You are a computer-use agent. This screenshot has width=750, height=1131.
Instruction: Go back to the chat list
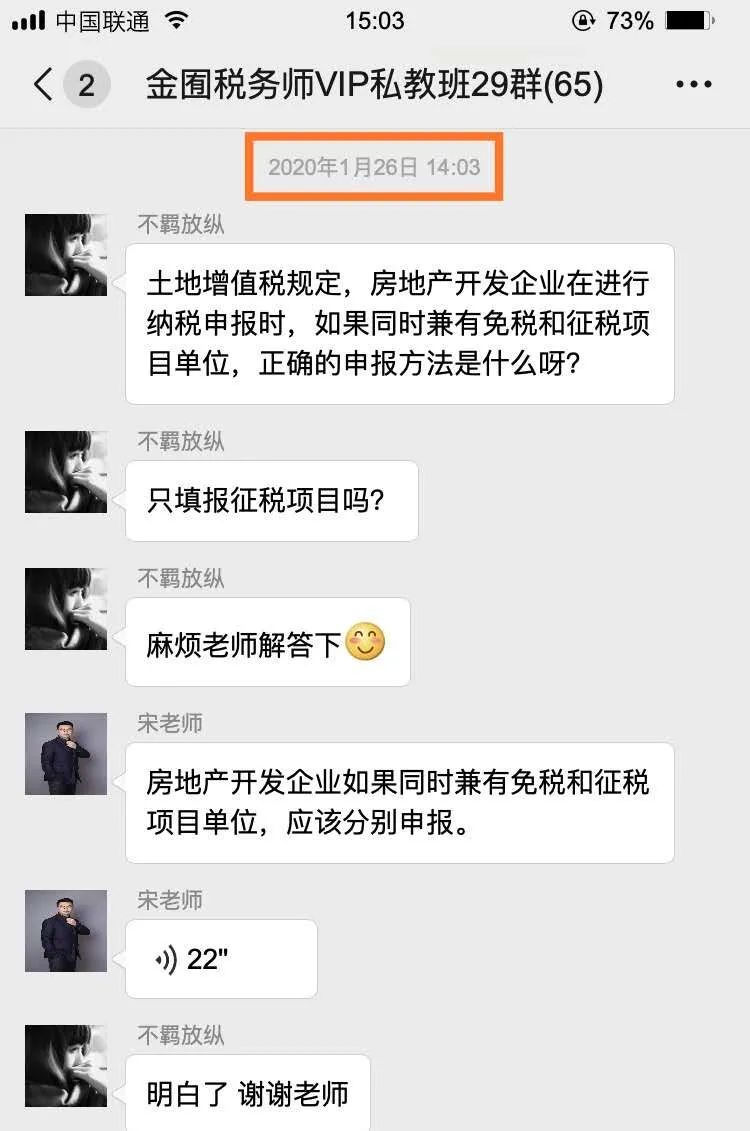click(x=44, y=85)
